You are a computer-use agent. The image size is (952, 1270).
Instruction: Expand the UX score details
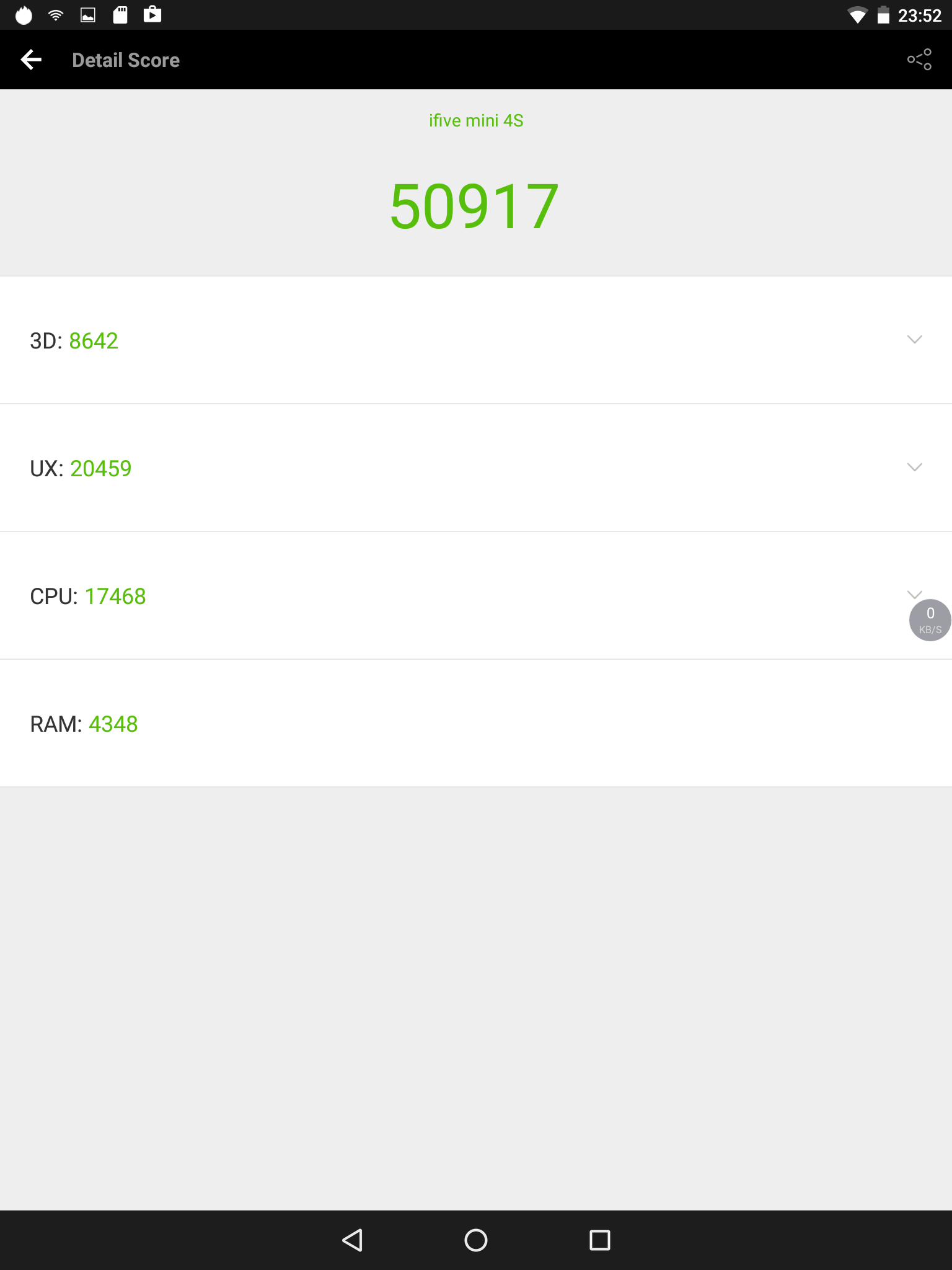pyautogui.click(x=914, y=468)
